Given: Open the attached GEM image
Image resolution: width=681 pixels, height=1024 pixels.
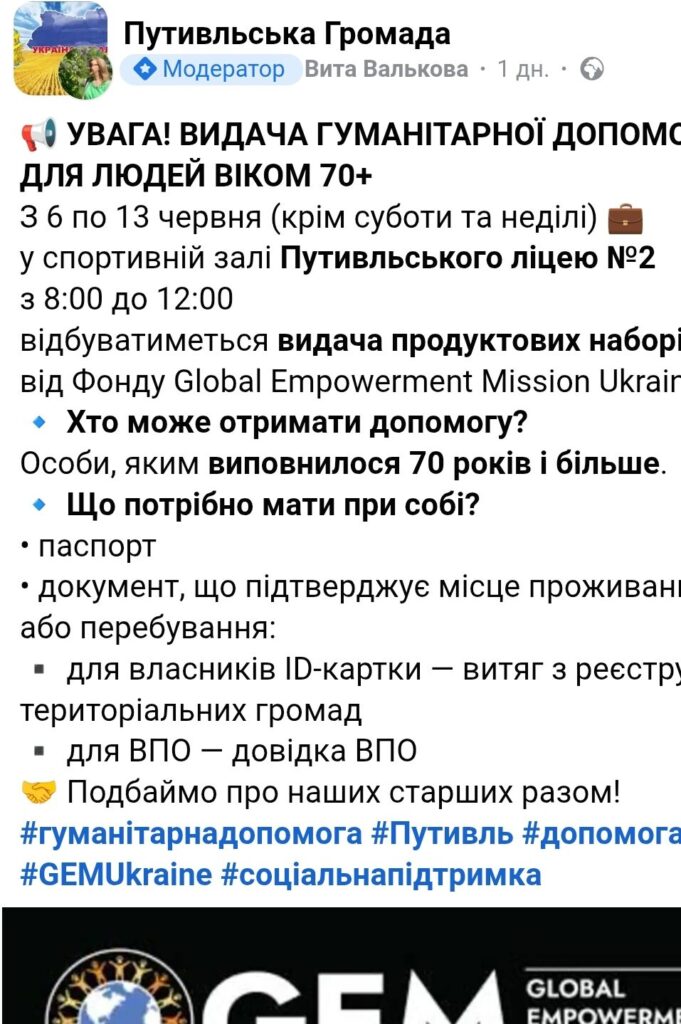Looking at the screenshot, I should (340, 966).
